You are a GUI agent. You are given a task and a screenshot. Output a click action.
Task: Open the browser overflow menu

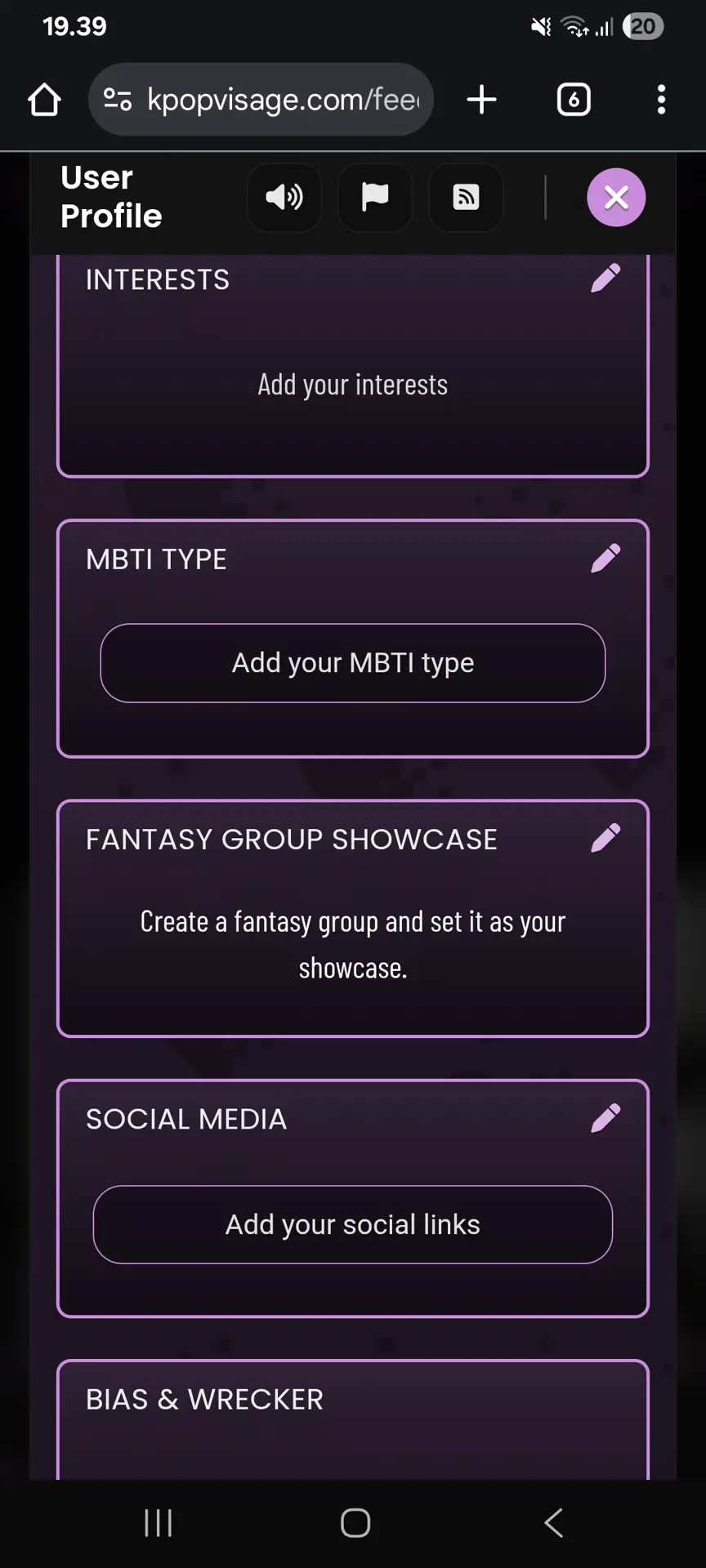[x=661, y=100]
